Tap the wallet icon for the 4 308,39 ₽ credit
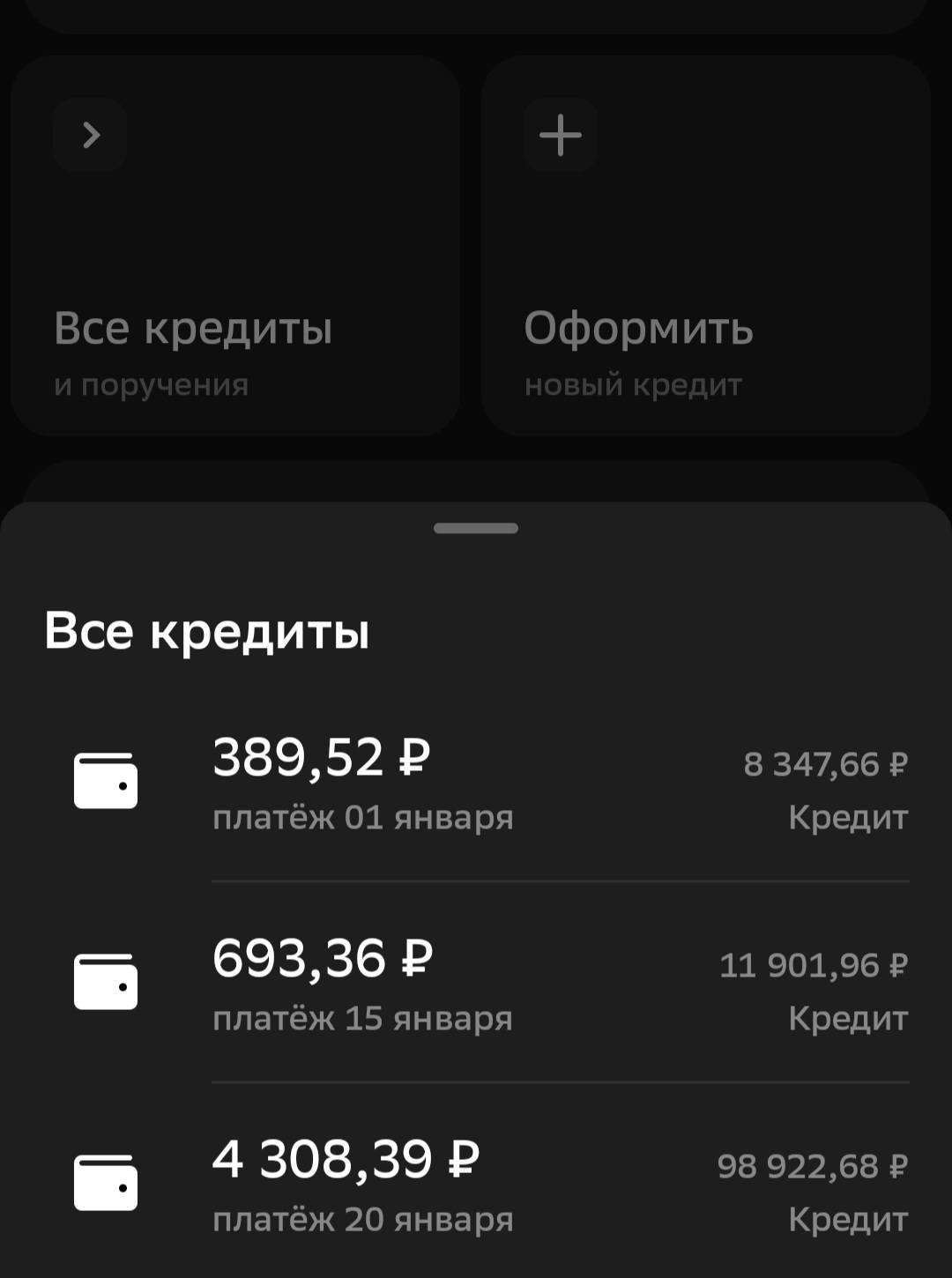The height and width of the screenshot is (1278, 952). coord(105,1183)
